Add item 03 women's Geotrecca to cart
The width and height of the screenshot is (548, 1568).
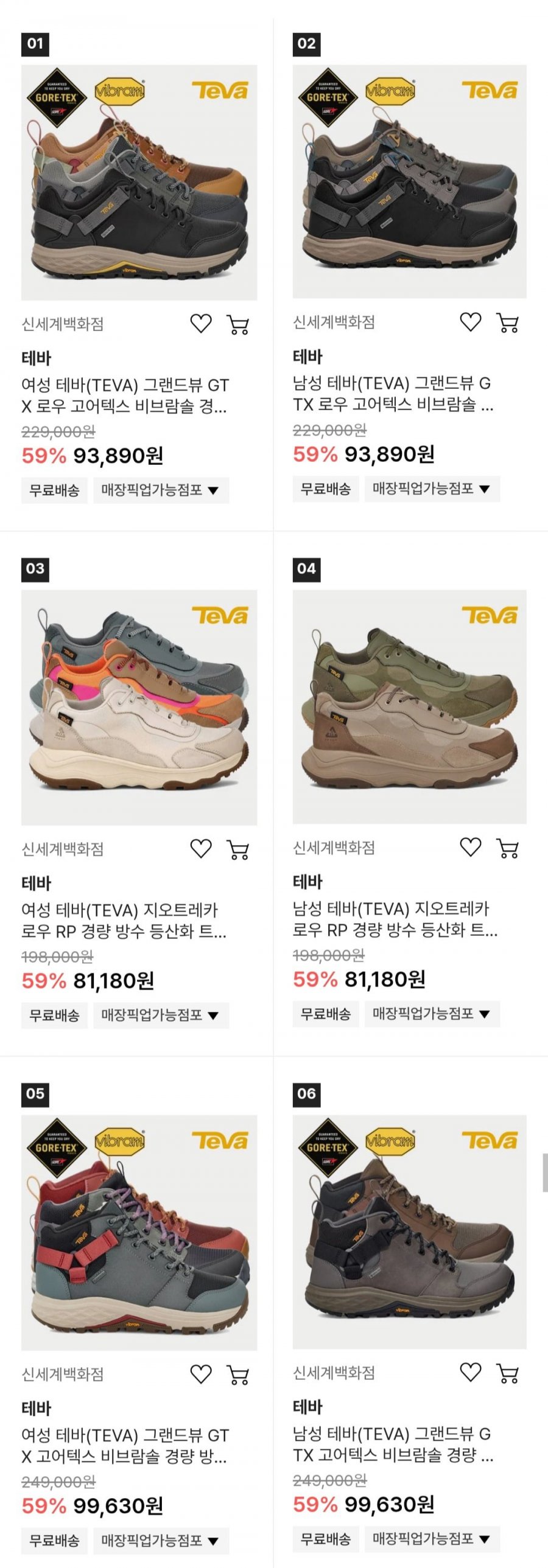pyautogui.click(x=238, y=849)
